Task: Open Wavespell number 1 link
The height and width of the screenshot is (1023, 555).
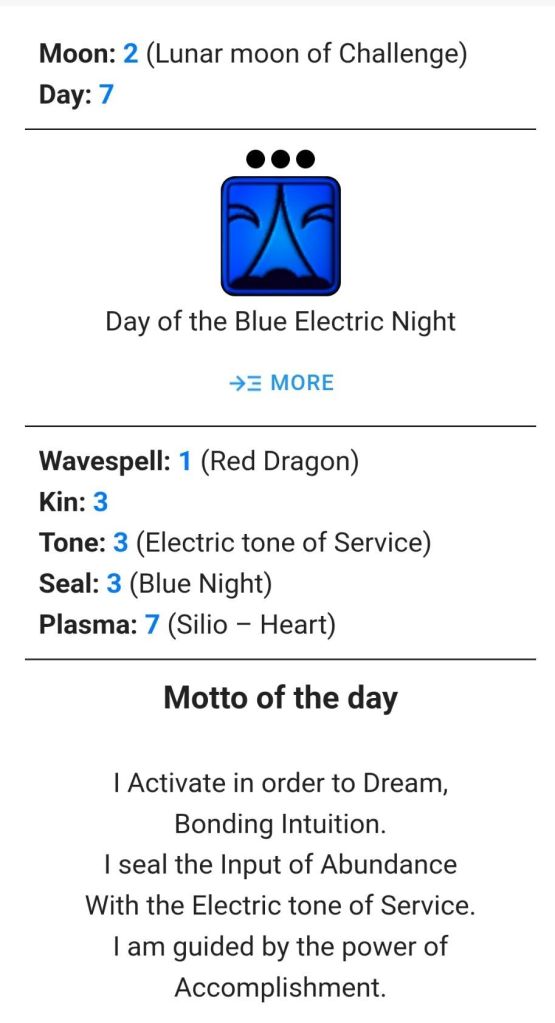Action: pyautogui.click(x=185, y=461)
